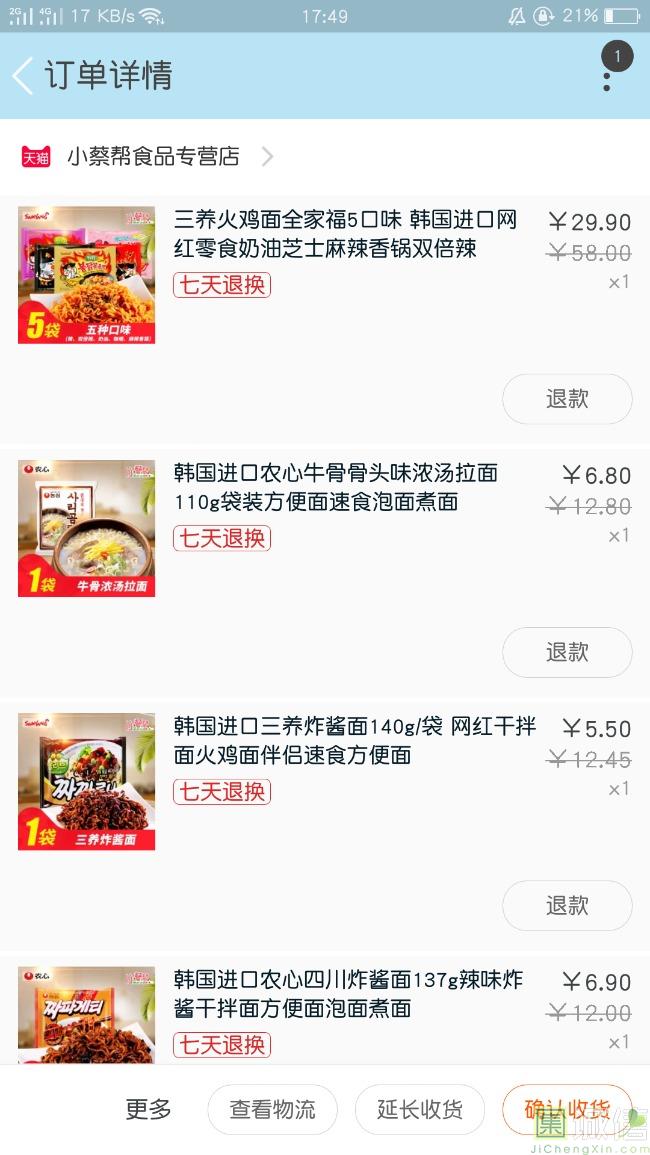Request 退款 for 三养火鸡面全家福
The height and width of the screenshot is (1155, 650).
pos(566,399)
